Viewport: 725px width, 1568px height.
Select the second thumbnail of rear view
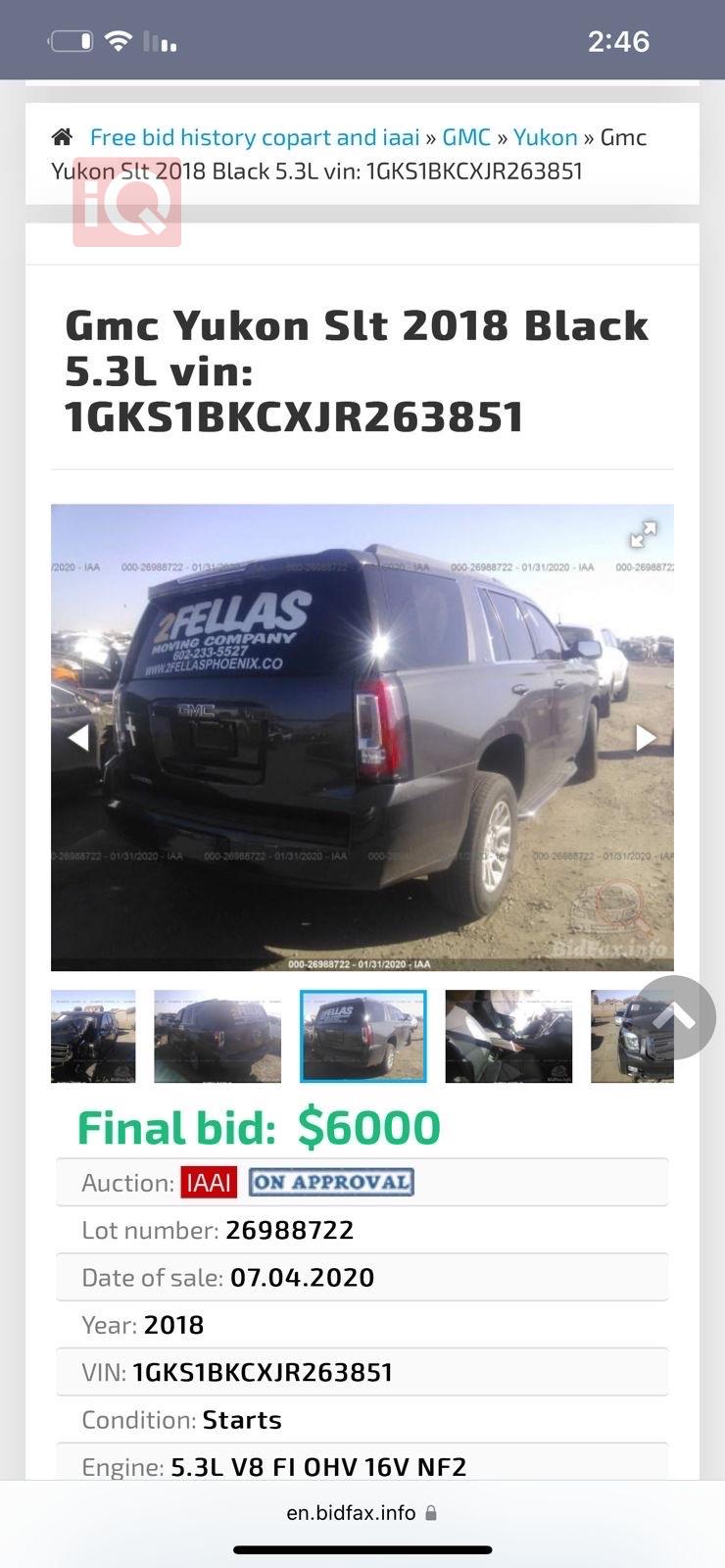(217, 1036)
